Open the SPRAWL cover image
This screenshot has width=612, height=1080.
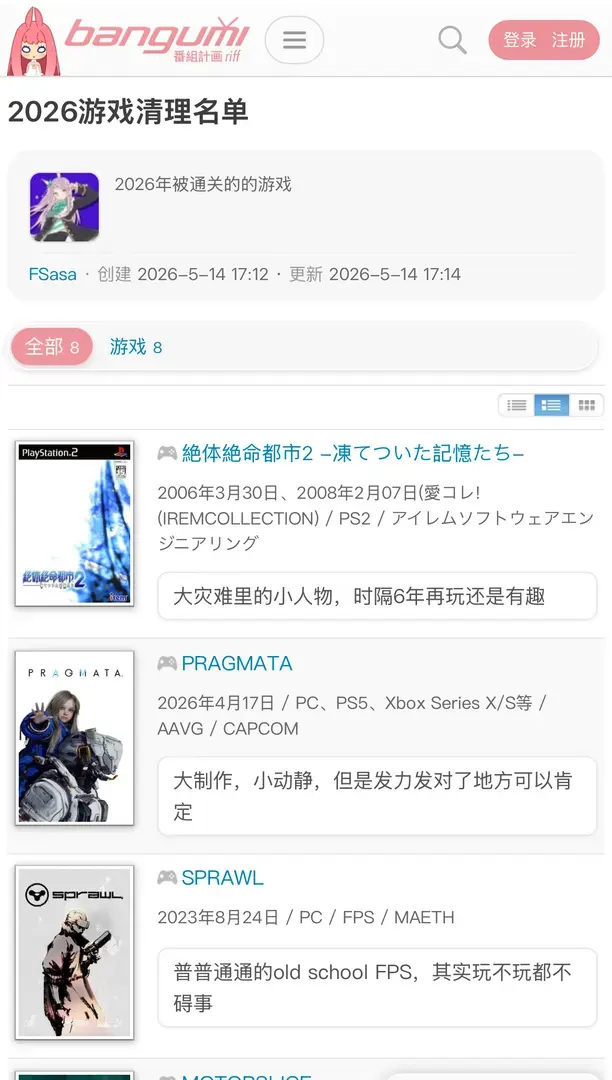[74, 952]
